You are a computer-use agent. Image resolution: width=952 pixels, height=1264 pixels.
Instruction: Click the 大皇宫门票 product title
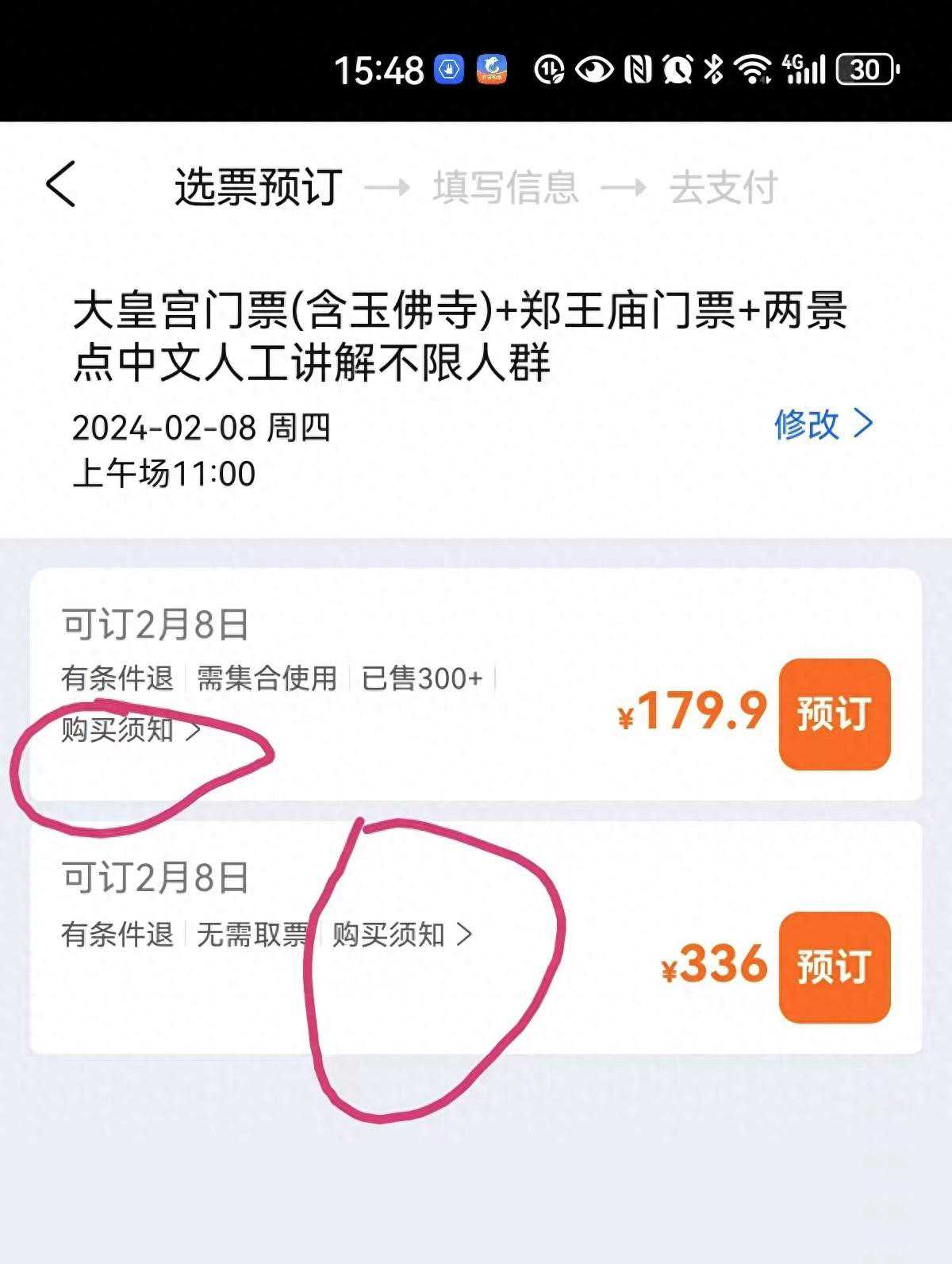(460, 333)
